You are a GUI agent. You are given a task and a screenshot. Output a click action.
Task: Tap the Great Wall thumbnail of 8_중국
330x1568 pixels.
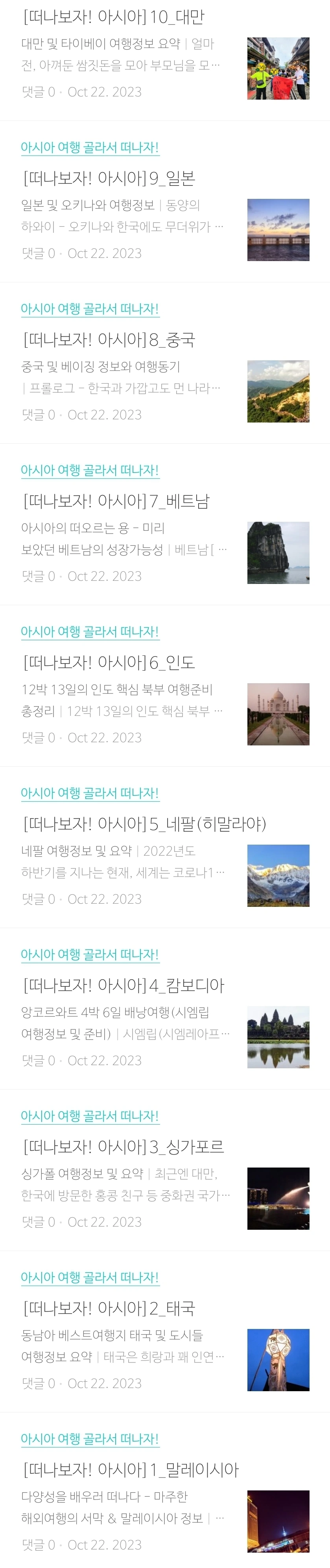278,391
